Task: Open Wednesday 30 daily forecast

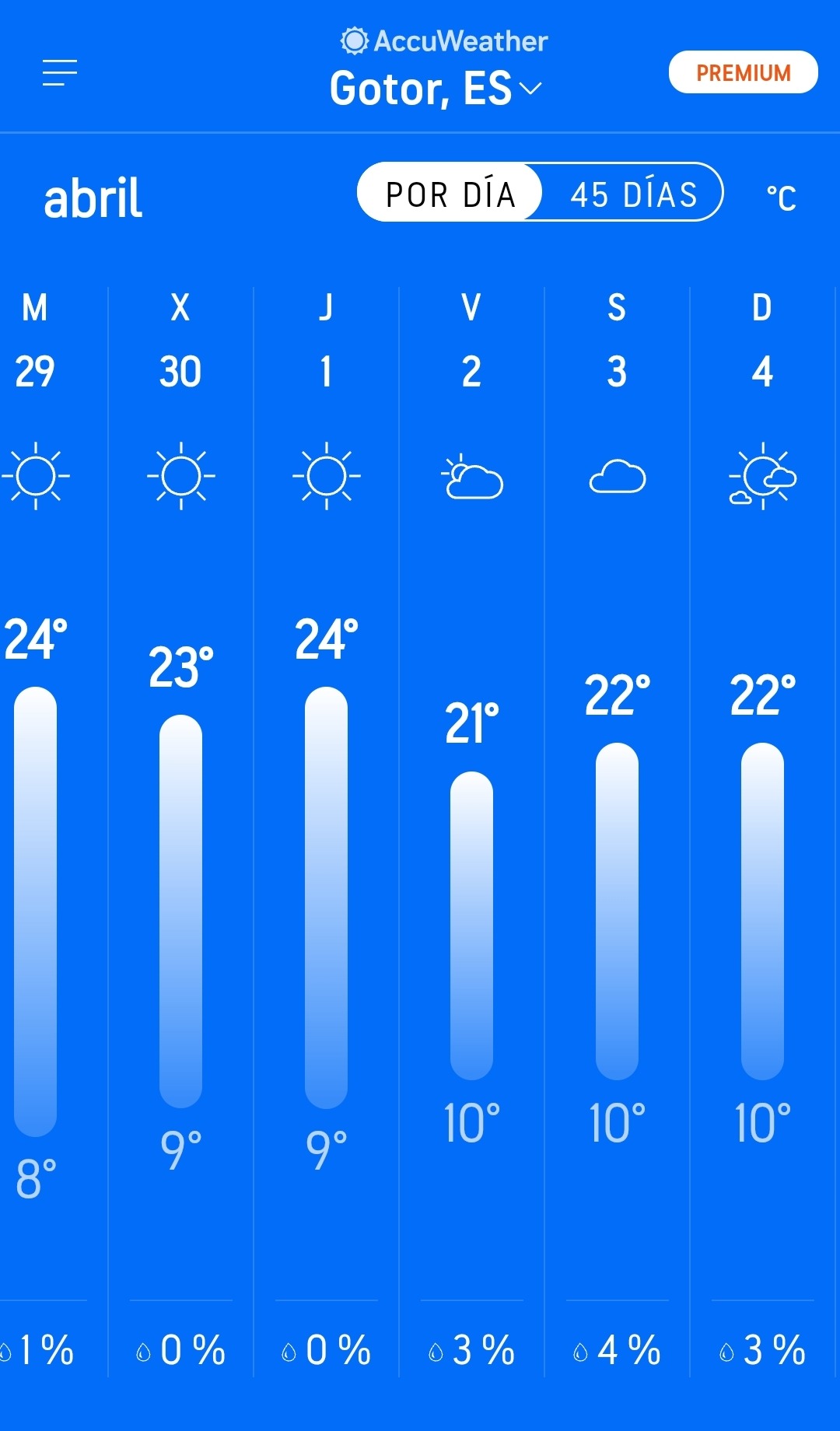Action: [x=180, y=778]
